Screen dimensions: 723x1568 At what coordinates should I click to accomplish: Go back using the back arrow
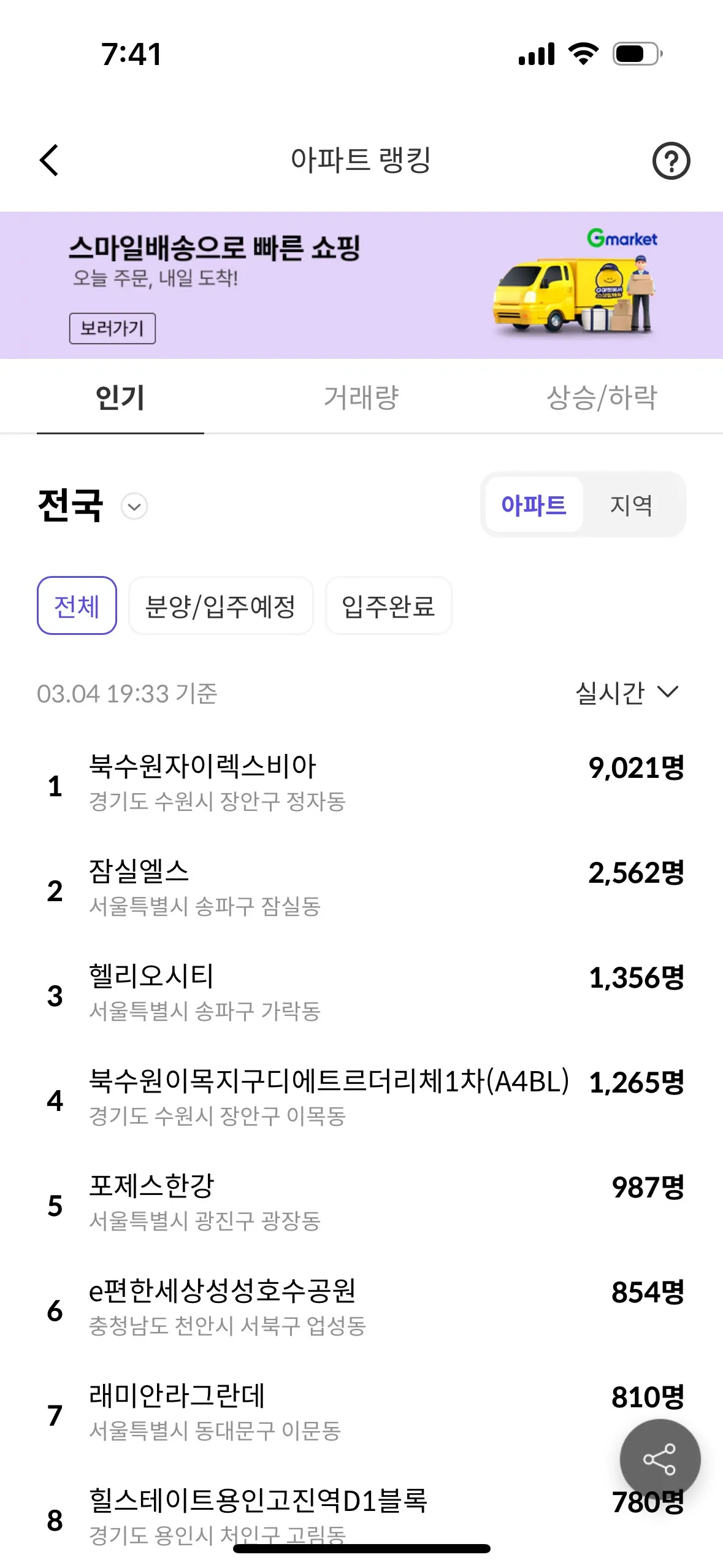coord(50,161)
